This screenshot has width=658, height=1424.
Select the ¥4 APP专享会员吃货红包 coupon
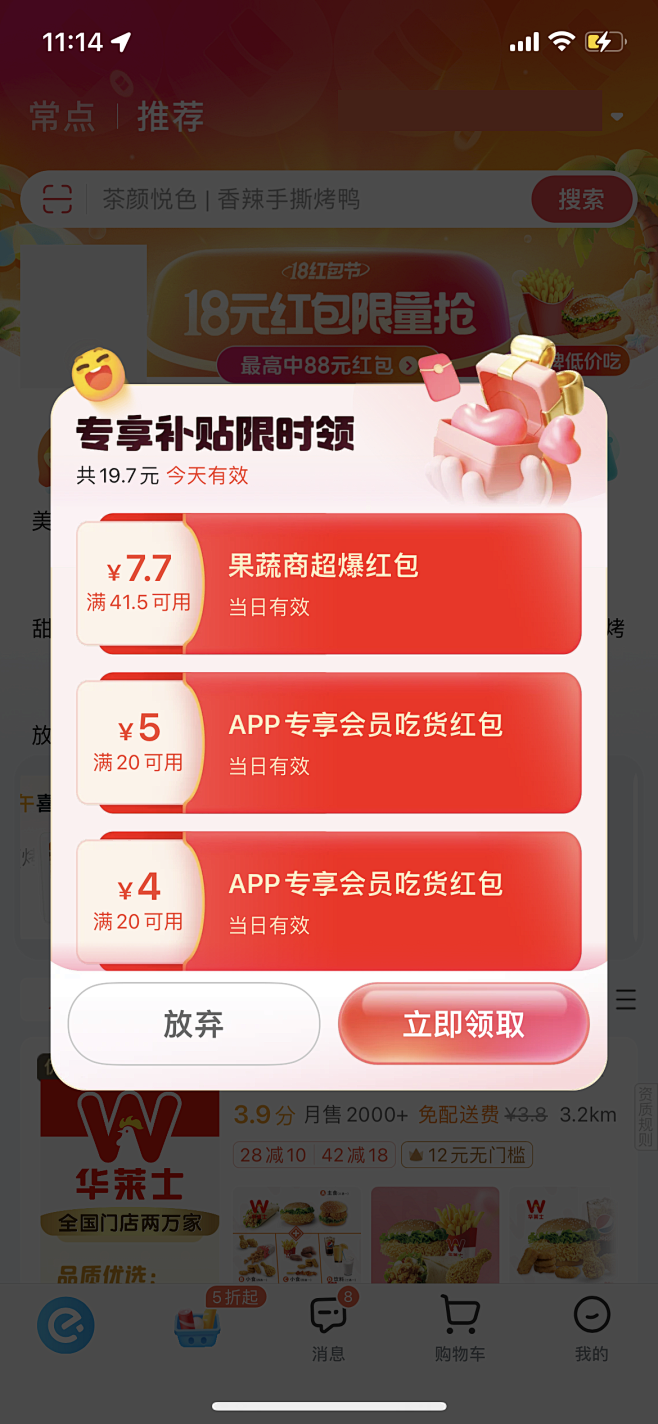(x=329, y=901)
